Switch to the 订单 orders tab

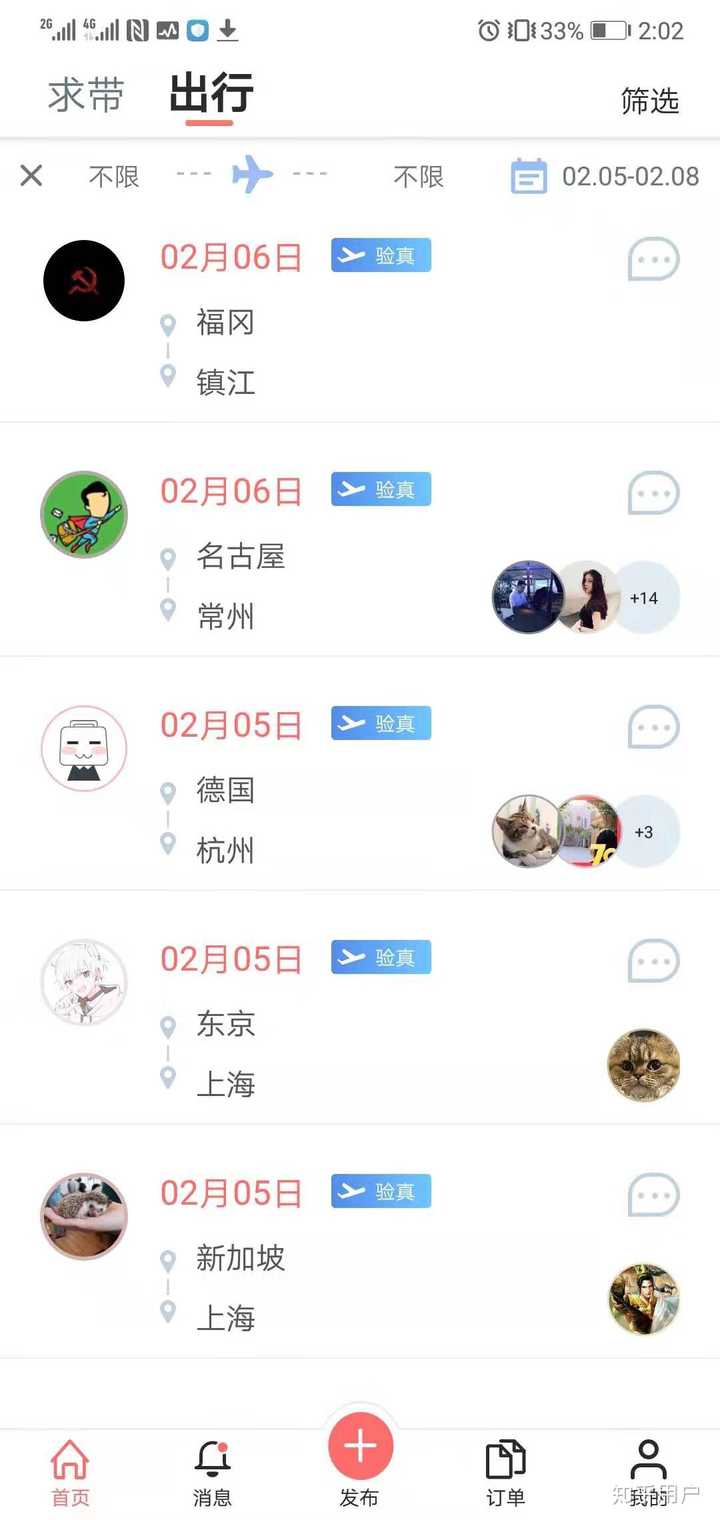pos(505,1473)
